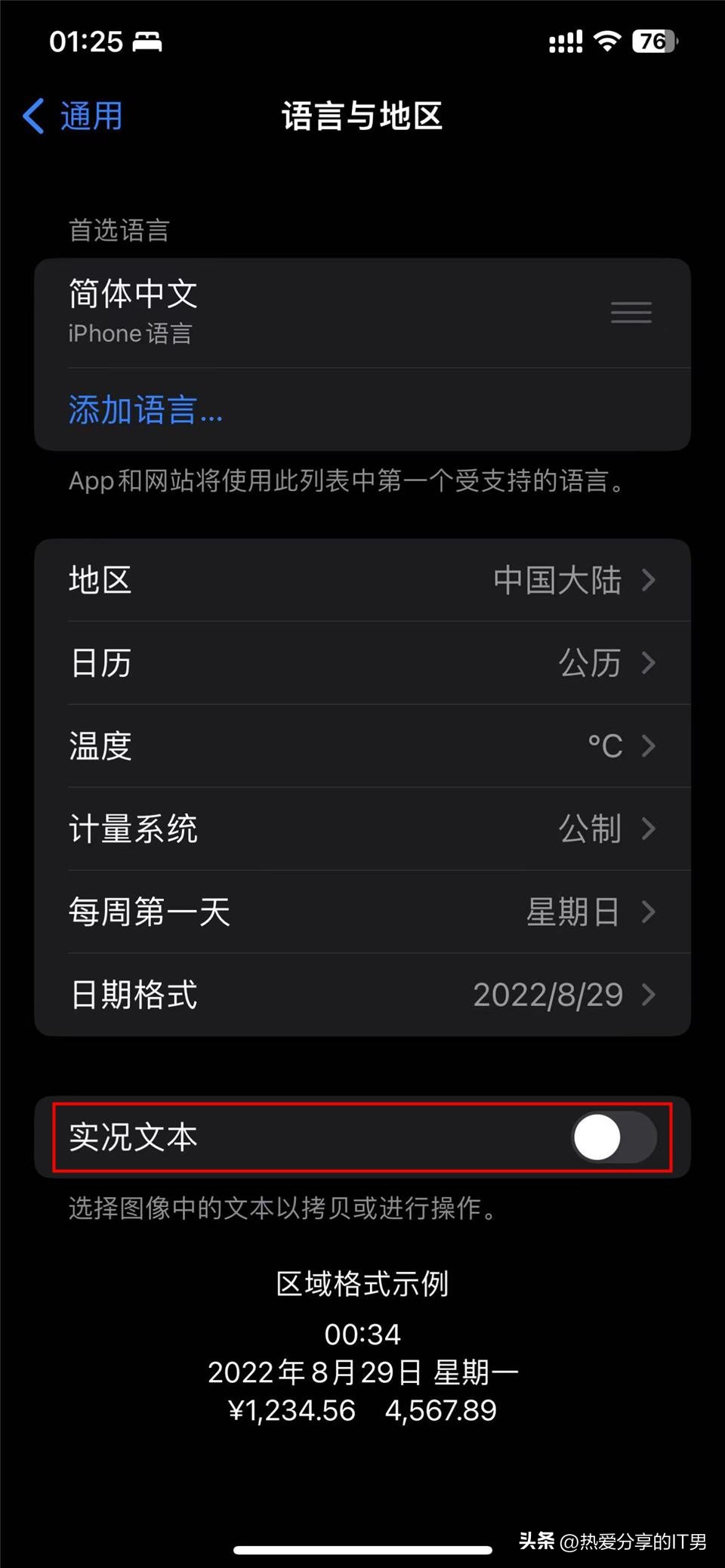The height and width of the screenshot is (1568, 725).
Task: Open 计量系统 set to 公制
Action: [x=362, y=829]
